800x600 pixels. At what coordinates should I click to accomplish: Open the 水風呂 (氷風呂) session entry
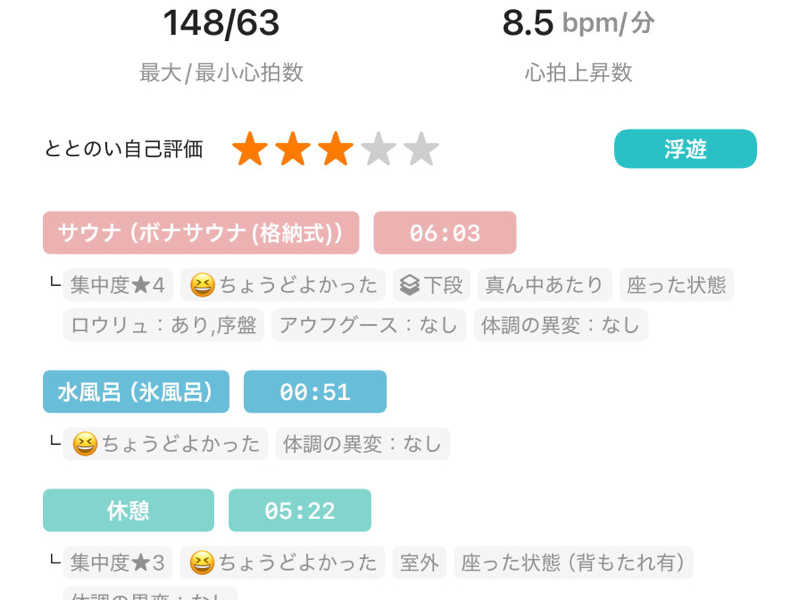pyautogui.click(x=136, y=392)
